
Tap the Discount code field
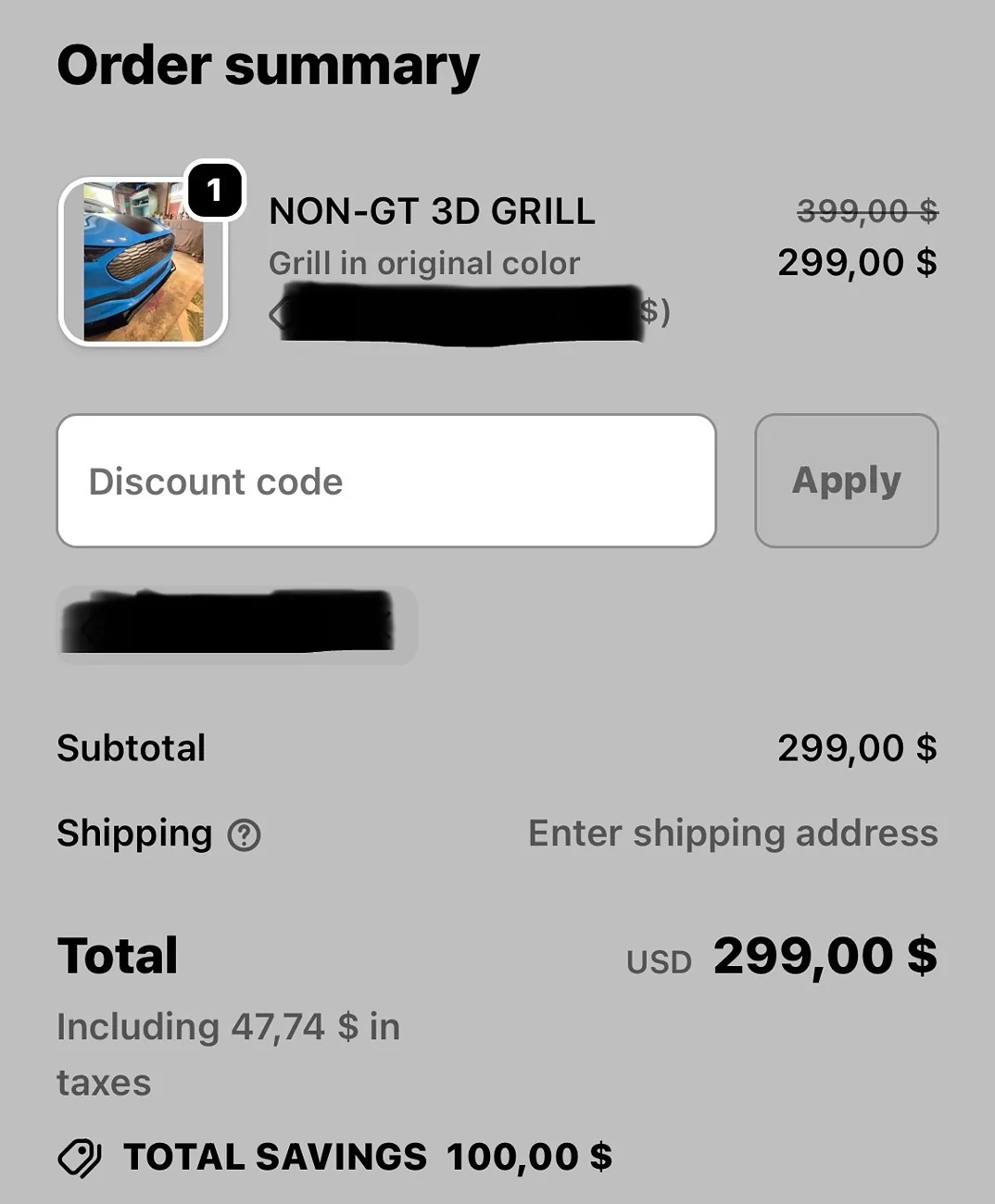point(385,481)
